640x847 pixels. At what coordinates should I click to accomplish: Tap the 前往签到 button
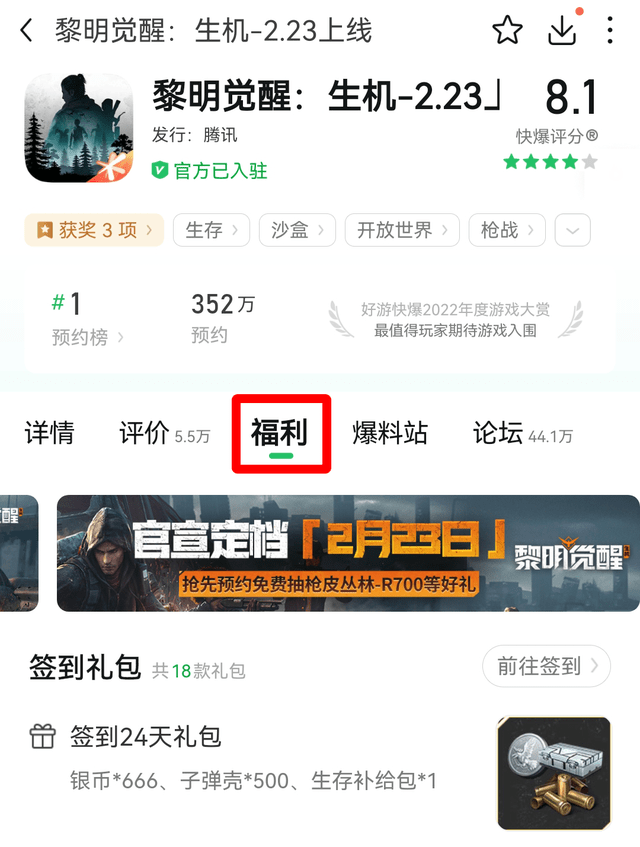[546, 667]
